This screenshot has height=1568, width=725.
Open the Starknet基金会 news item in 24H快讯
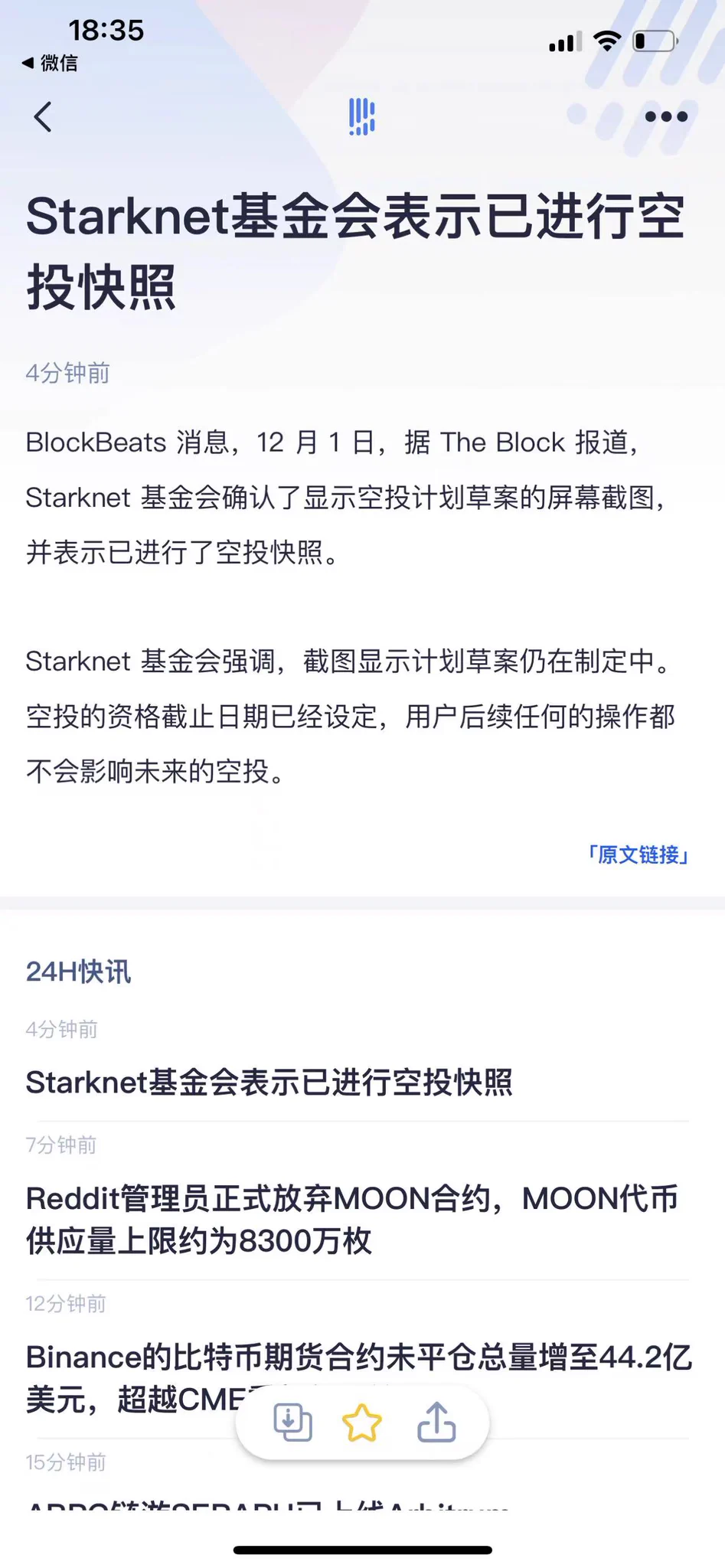[x=269, y=1082]
